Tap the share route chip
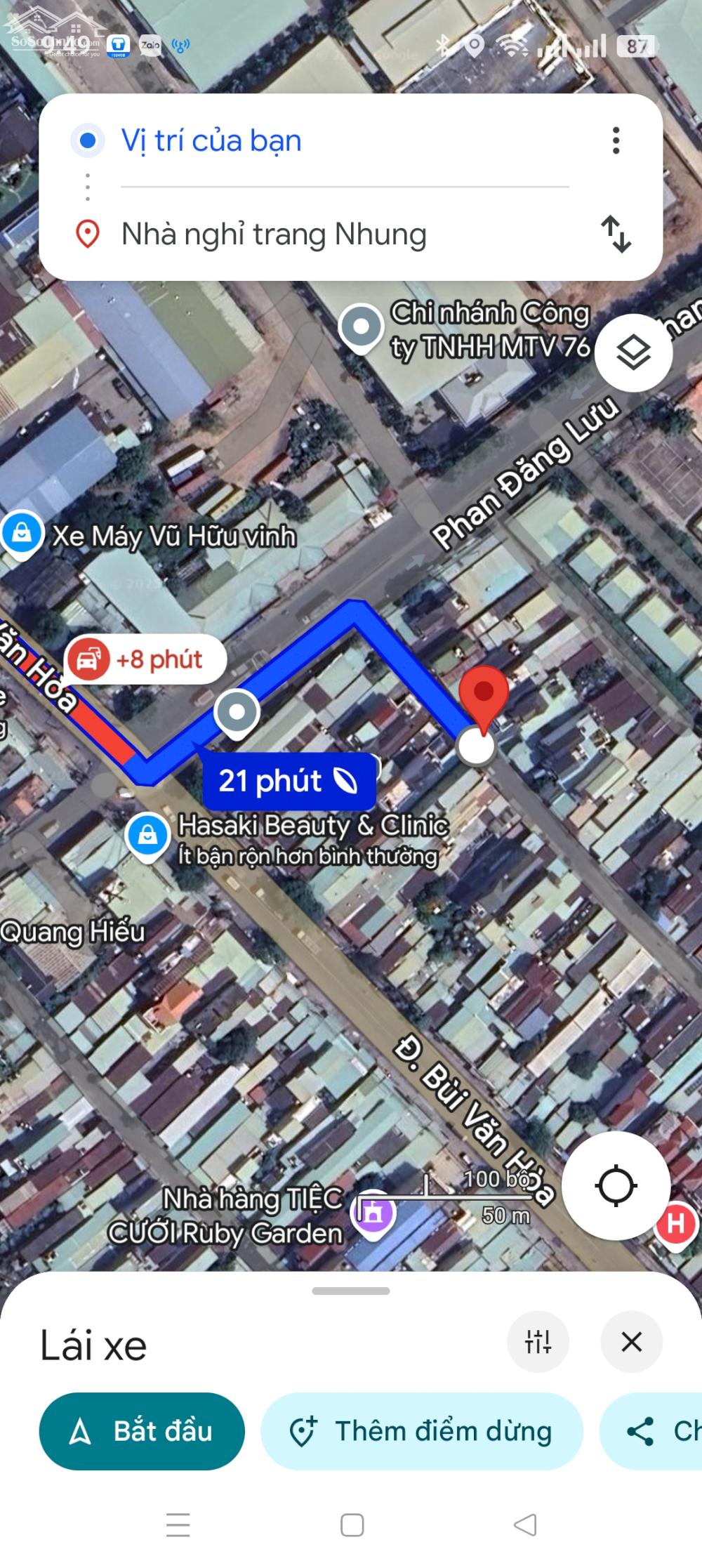The width and height of the screenshot is (702, 1568). pos(653,1431)
